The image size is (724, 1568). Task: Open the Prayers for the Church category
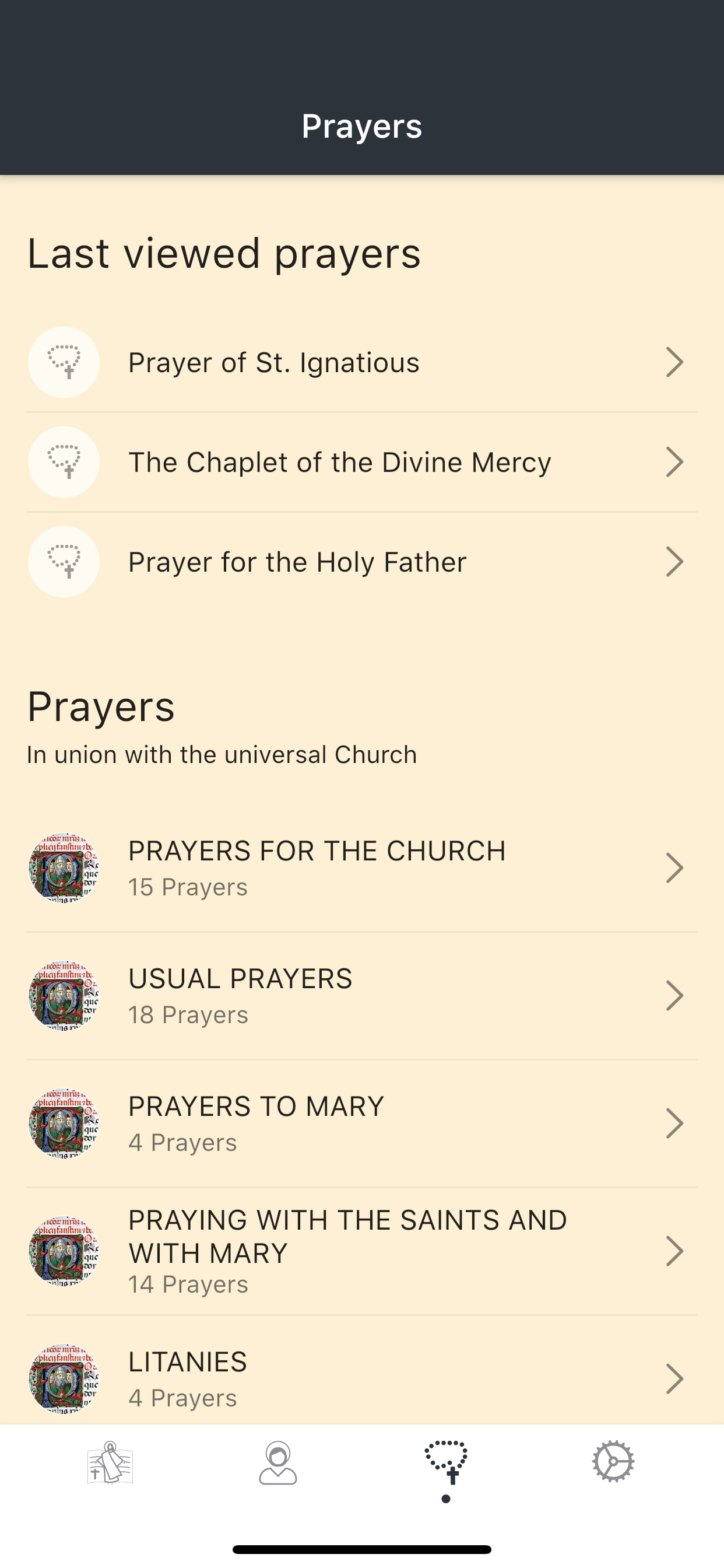click(x=362, y=868)
